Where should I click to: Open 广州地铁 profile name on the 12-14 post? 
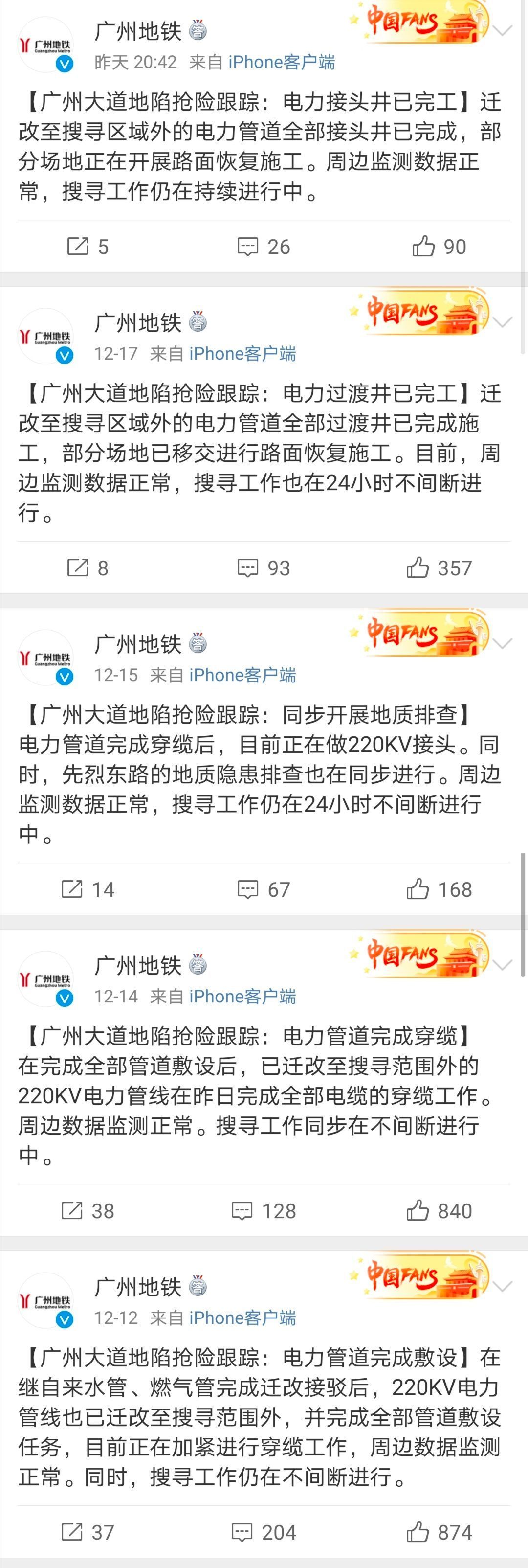138,965
